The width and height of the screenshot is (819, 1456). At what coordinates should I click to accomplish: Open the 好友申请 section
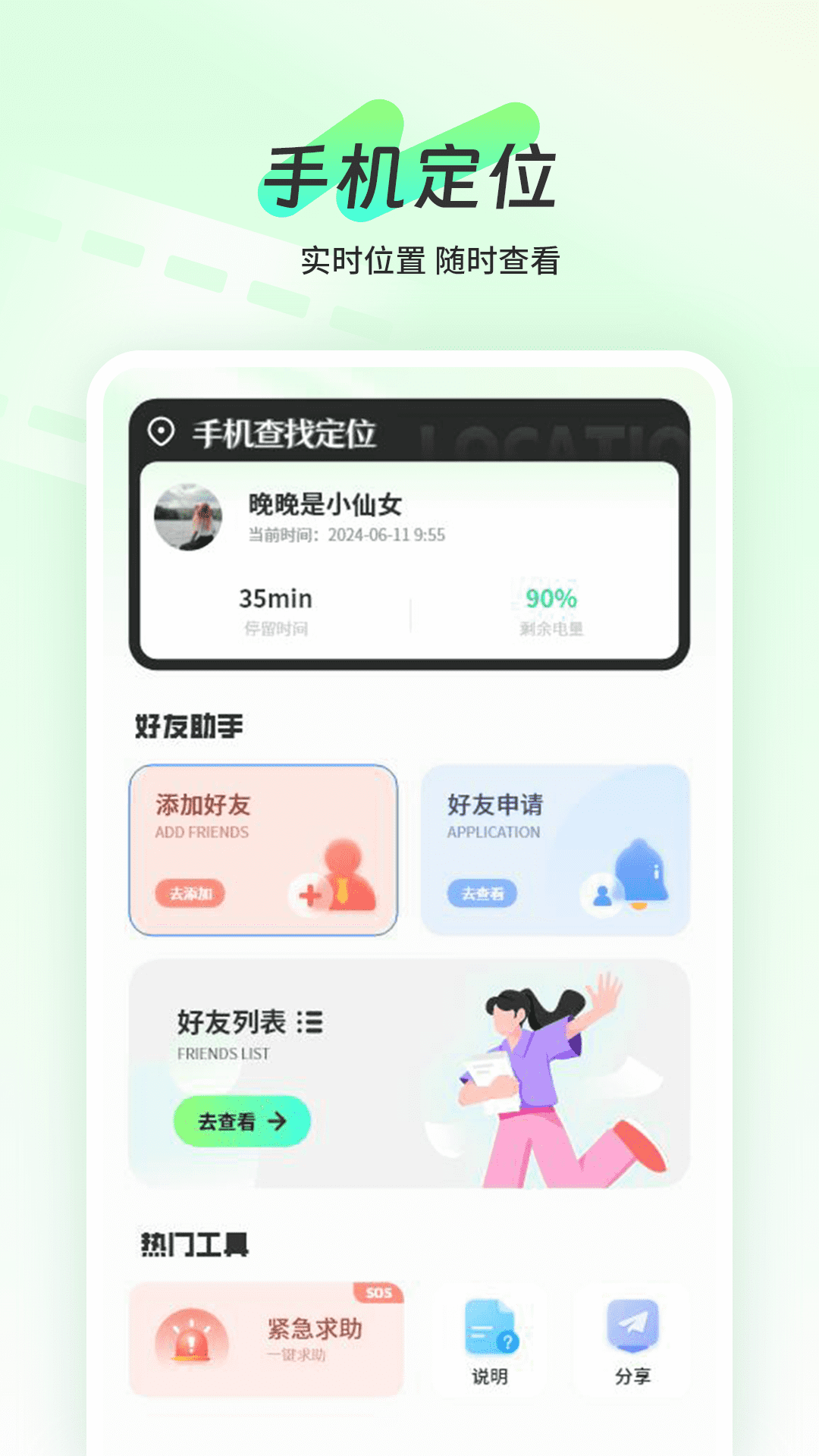point(557,849)
